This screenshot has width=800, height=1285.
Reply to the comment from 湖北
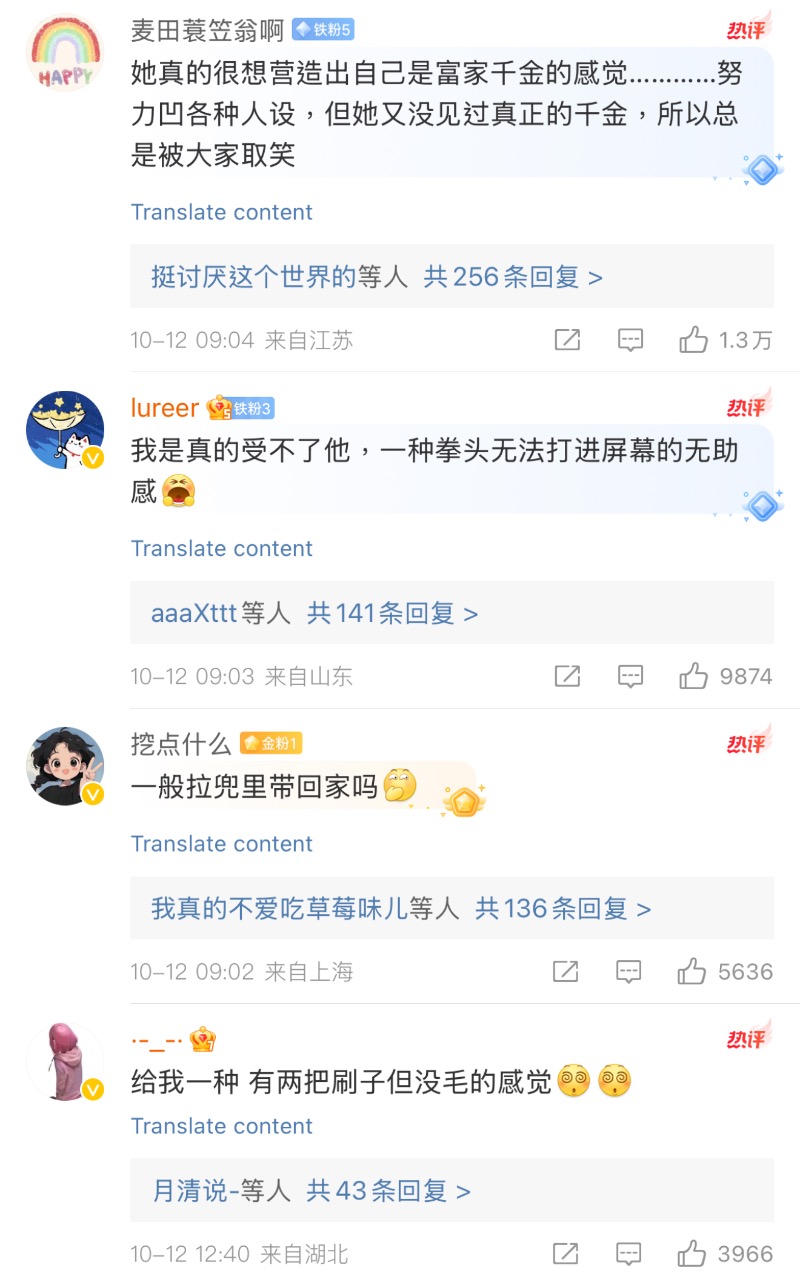point(628,1253)
